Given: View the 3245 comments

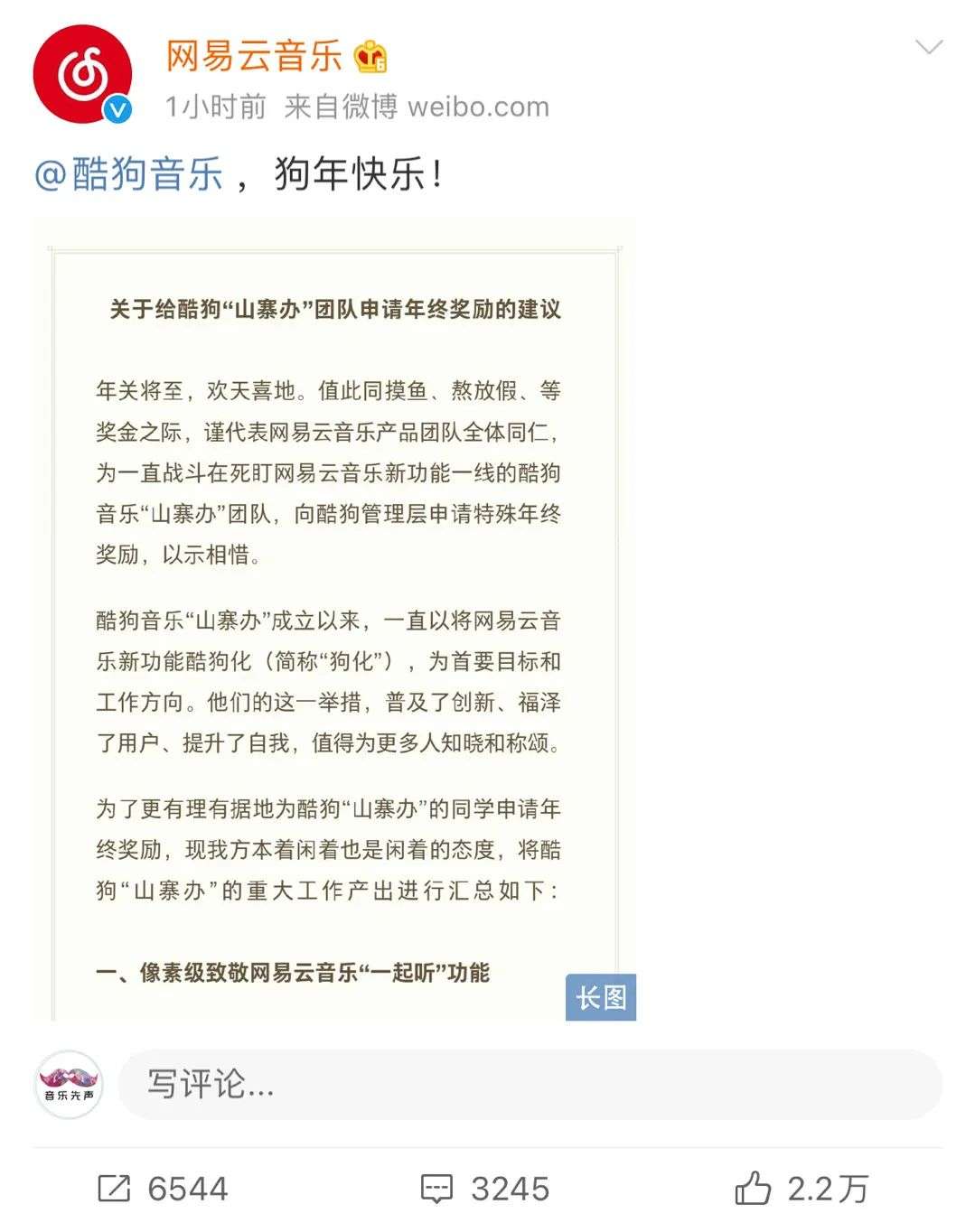Looking at the screenshot, I should tap(485, 1189).
